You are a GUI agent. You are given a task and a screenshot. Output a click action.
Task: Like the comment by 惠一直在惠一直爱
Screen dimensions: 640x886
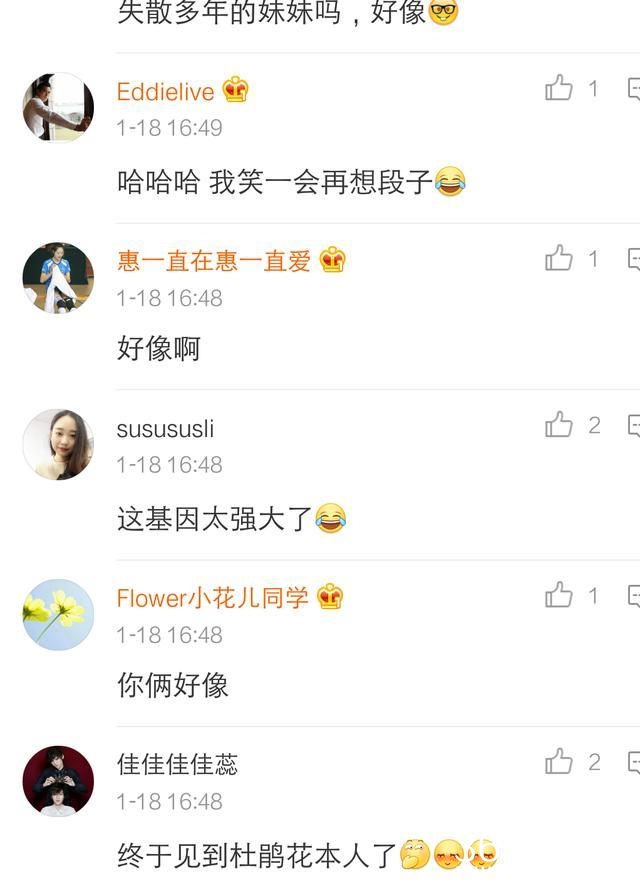559,259
